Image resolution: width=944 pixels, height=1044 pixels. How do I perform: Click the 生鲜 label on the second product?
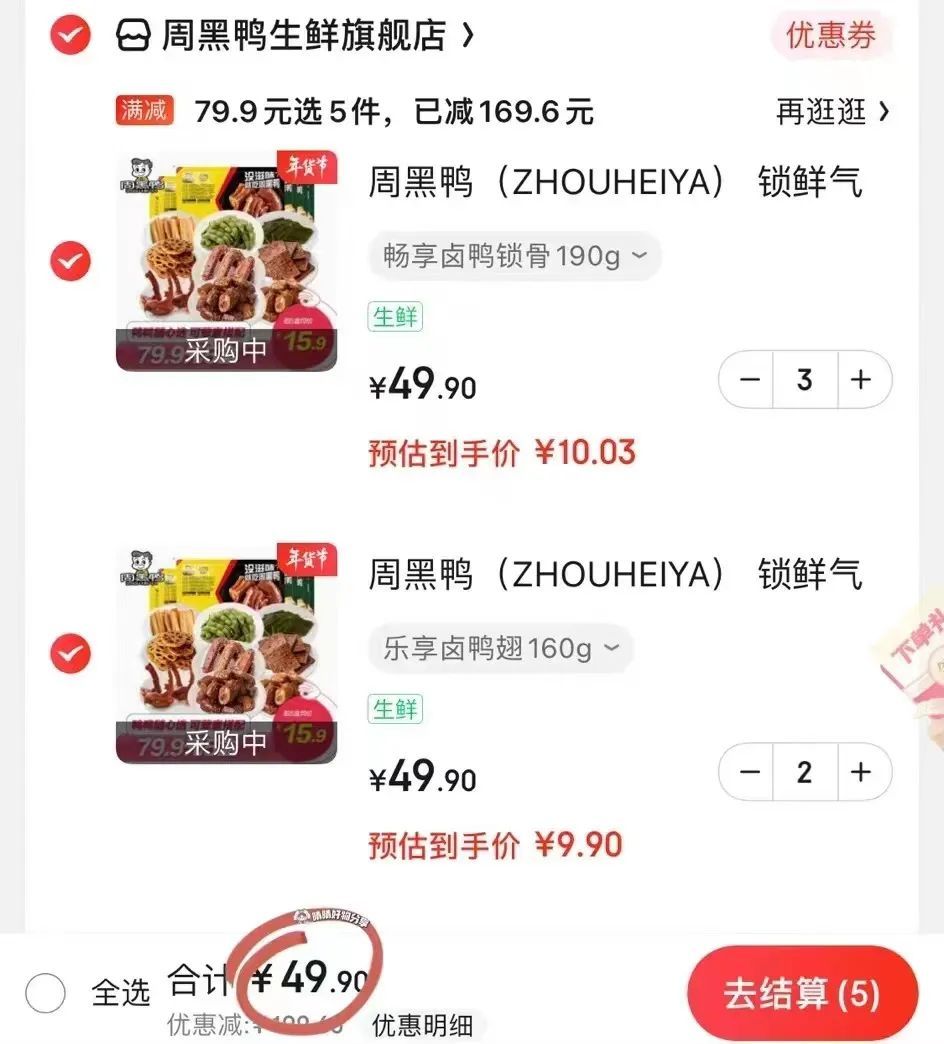pyautogui.click(x=395, y=709)
